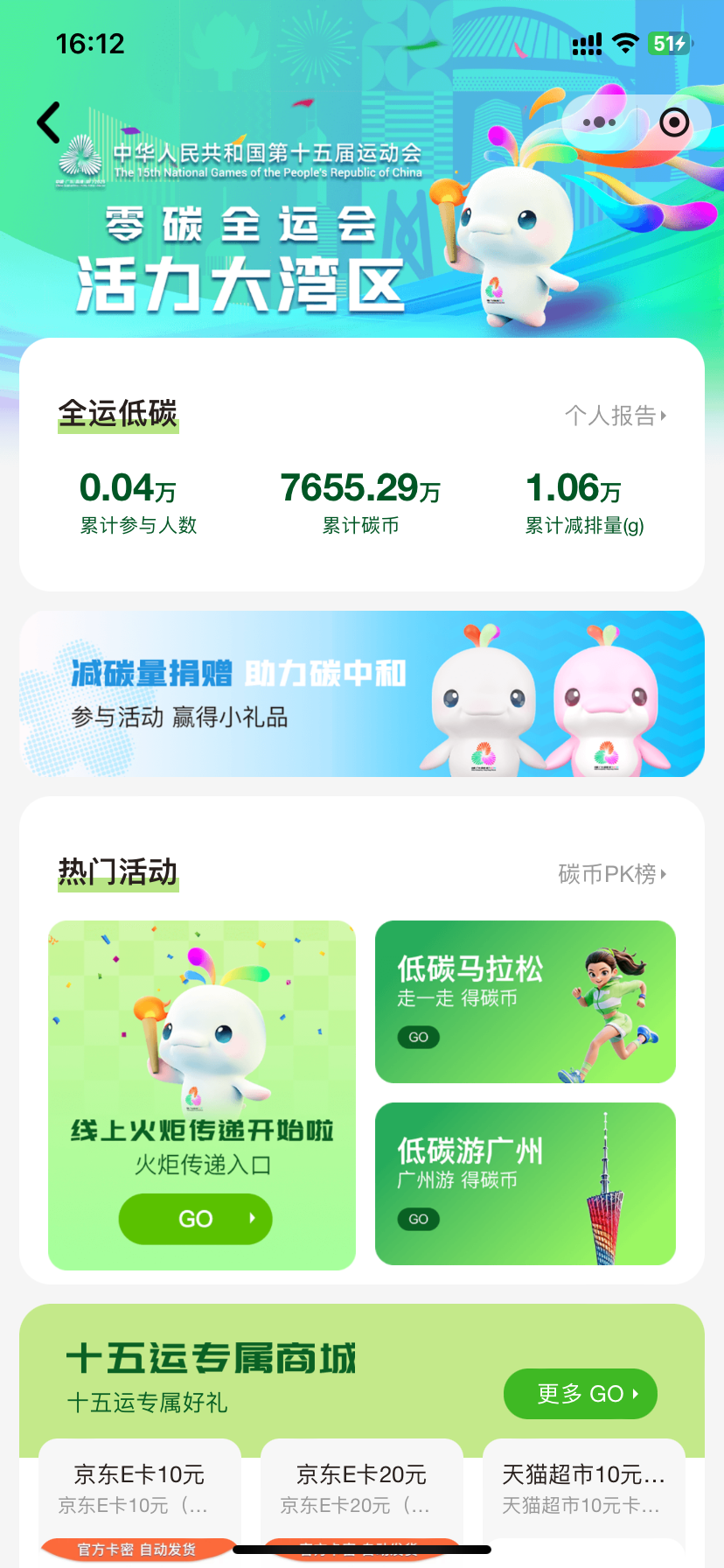This screenshot has height=1568, width=724.
Task: Open the 低碳马拉松 activity card
Action: 525,1002
